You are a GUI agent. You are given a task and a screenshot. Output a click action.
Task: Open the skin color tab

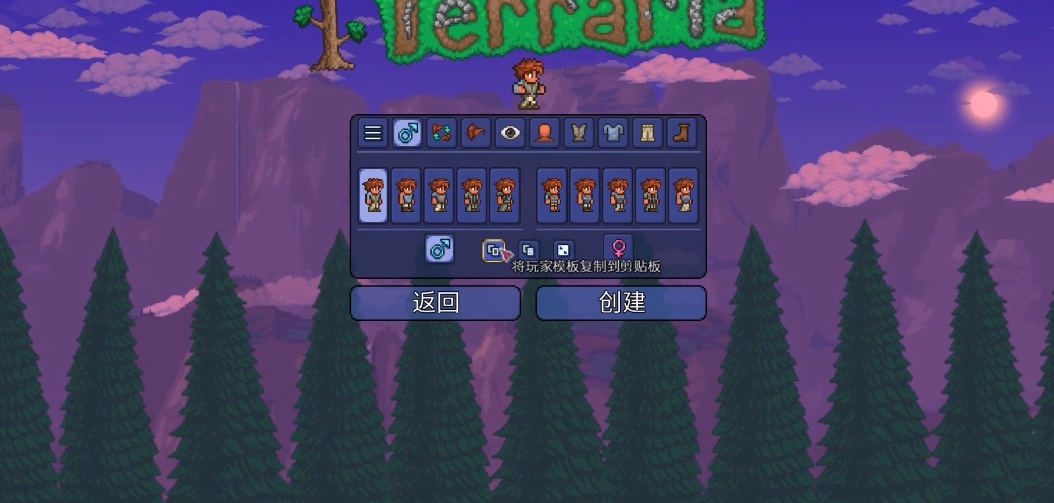point(544,133)
